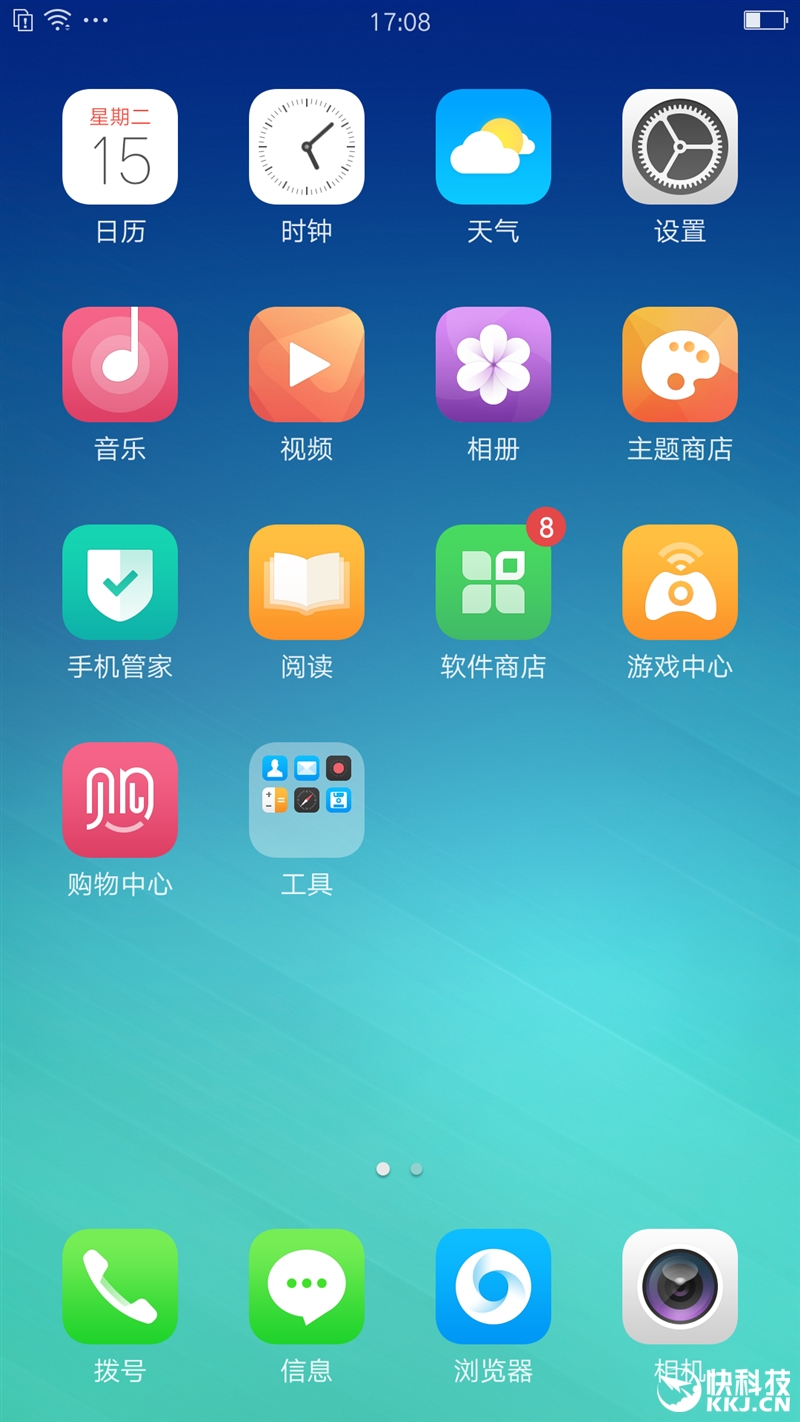The image size is (800, 1422).
Task: Launch the 音乐 Music app
Action: (120, 364)
